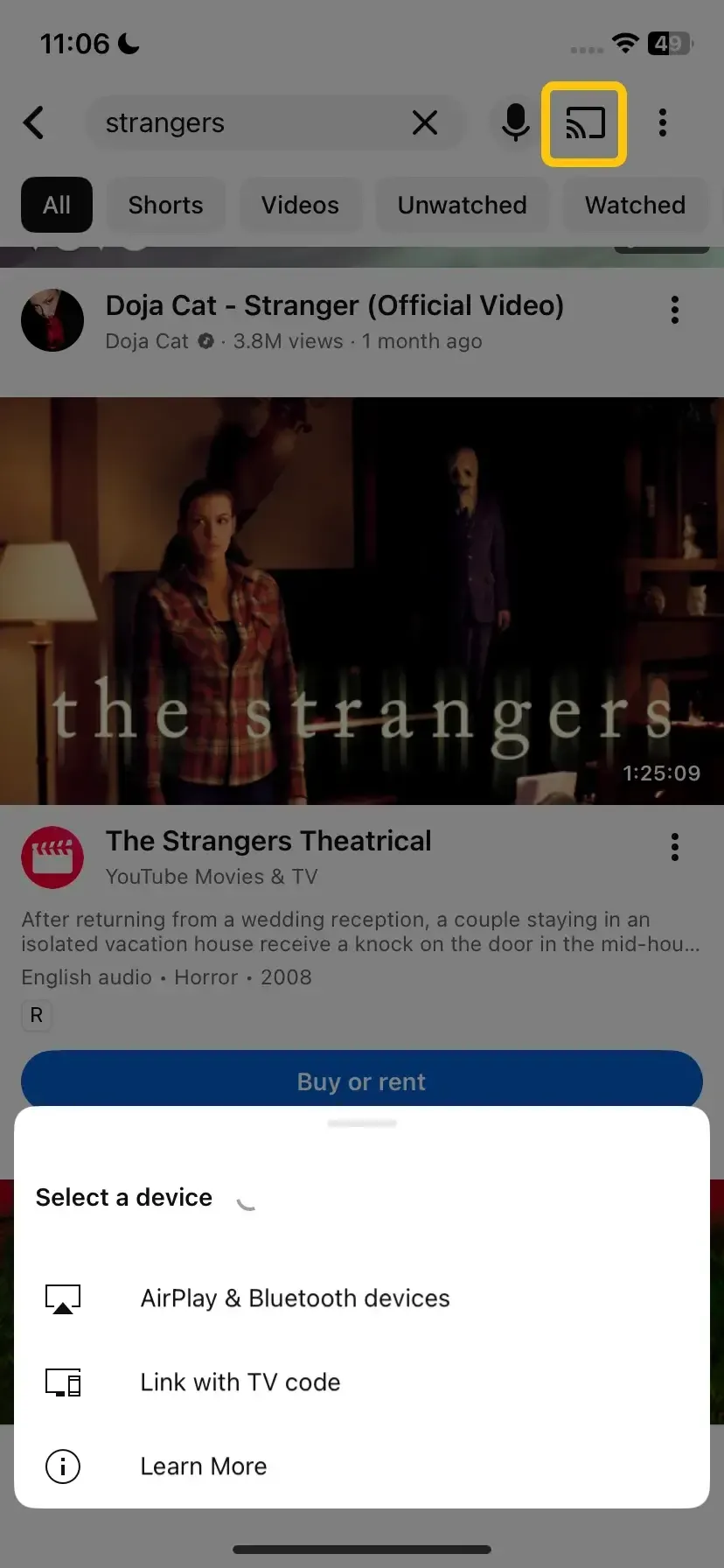Image resolution: width=724 pixels, height=1568 pixels.
Task: Open more options for The Strangers Theatrical
Action: pos(675,847)
